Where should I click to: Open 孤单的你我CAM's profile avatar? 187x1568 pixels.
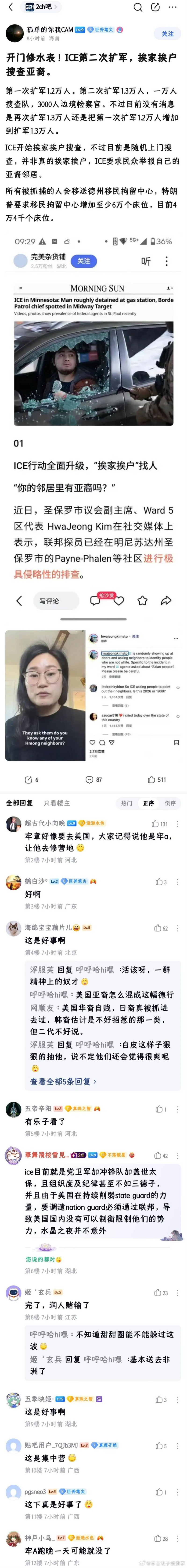pyautogui.click(x=14, y=33)
